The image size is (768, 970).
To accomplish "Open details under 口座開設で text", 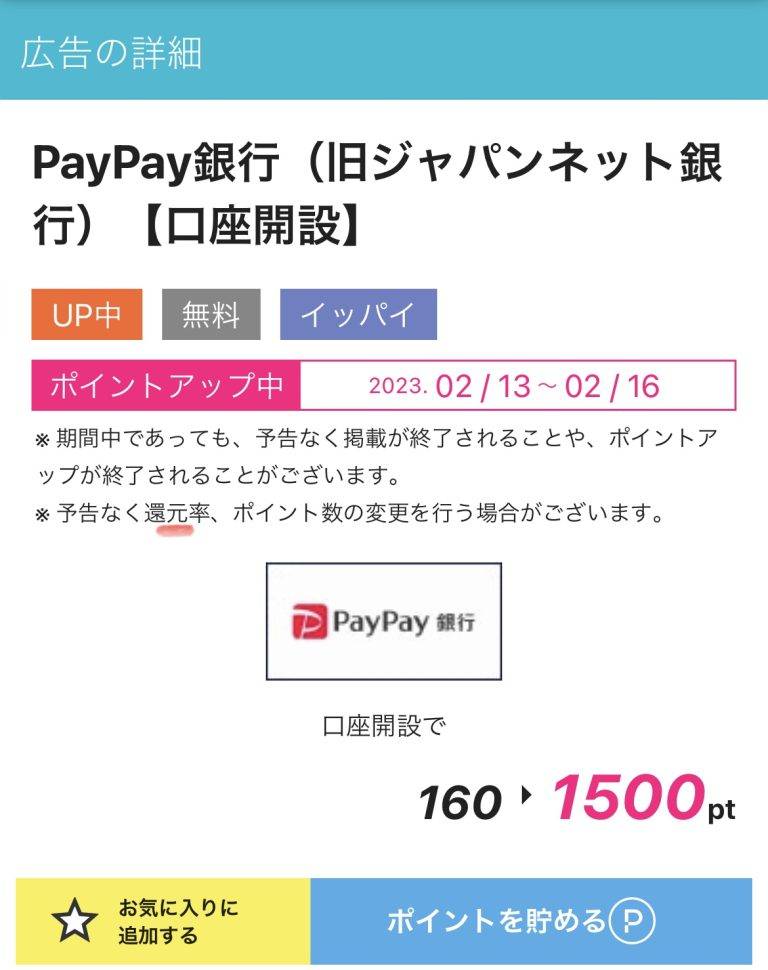I will click(x=383, y=727).
